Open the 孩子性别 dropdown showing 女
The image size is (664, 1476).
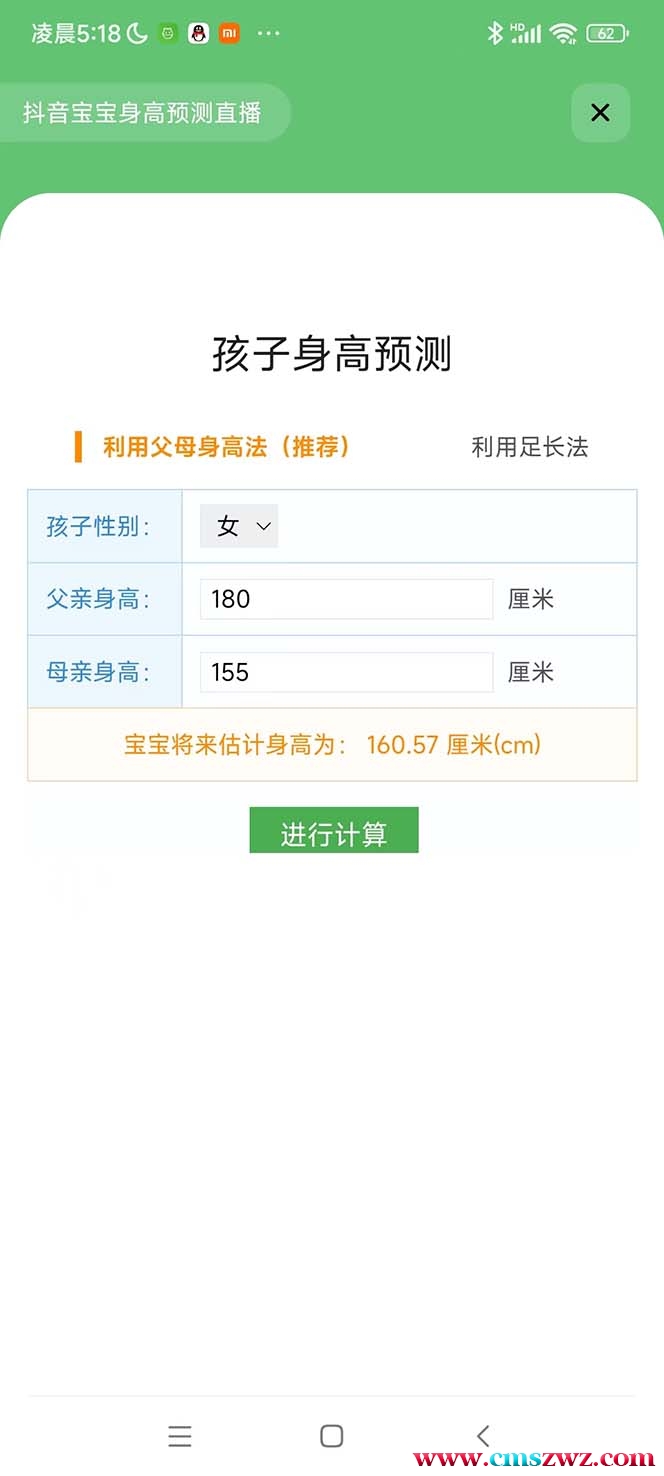click(239, 526)
